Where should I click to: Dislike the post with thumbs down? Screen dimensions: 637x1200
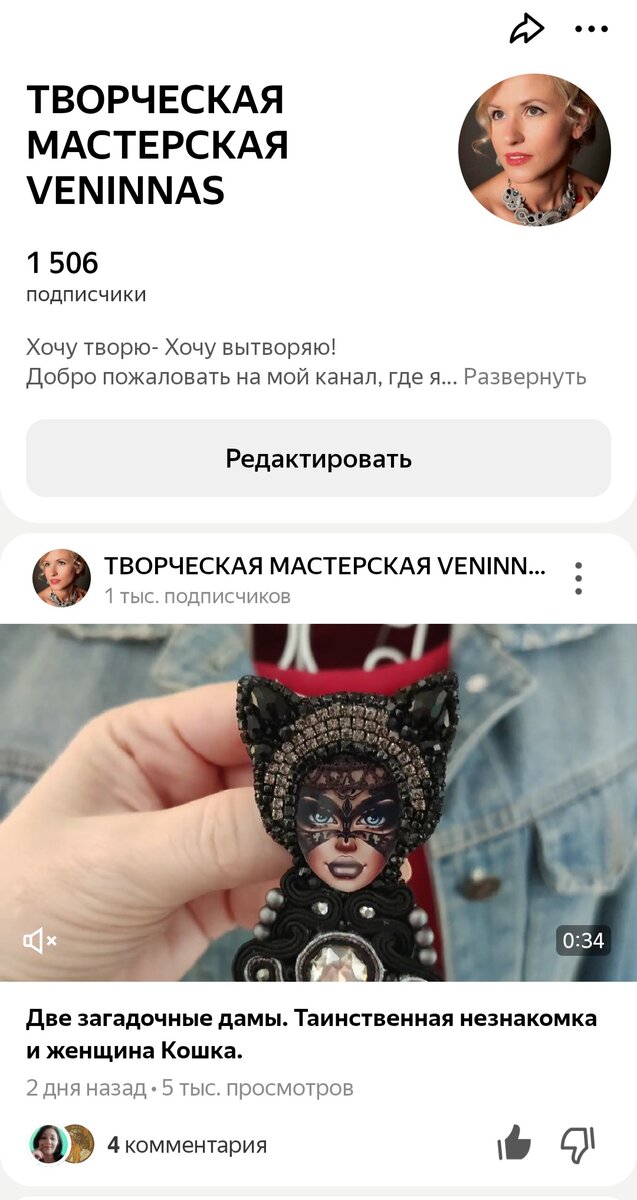pos(578,1143)
